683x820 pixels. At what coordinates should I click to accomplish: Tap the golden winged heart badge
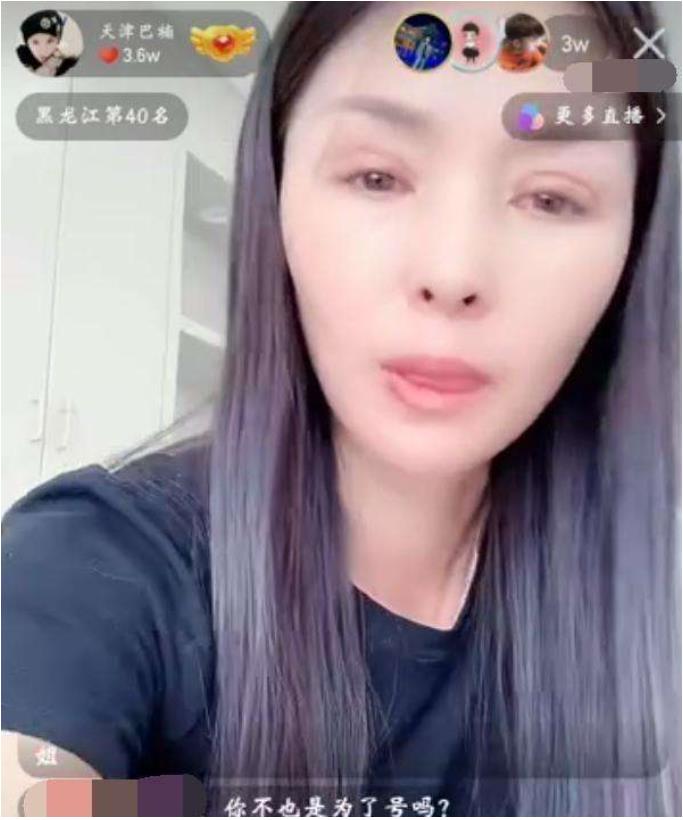click(222, 42)
